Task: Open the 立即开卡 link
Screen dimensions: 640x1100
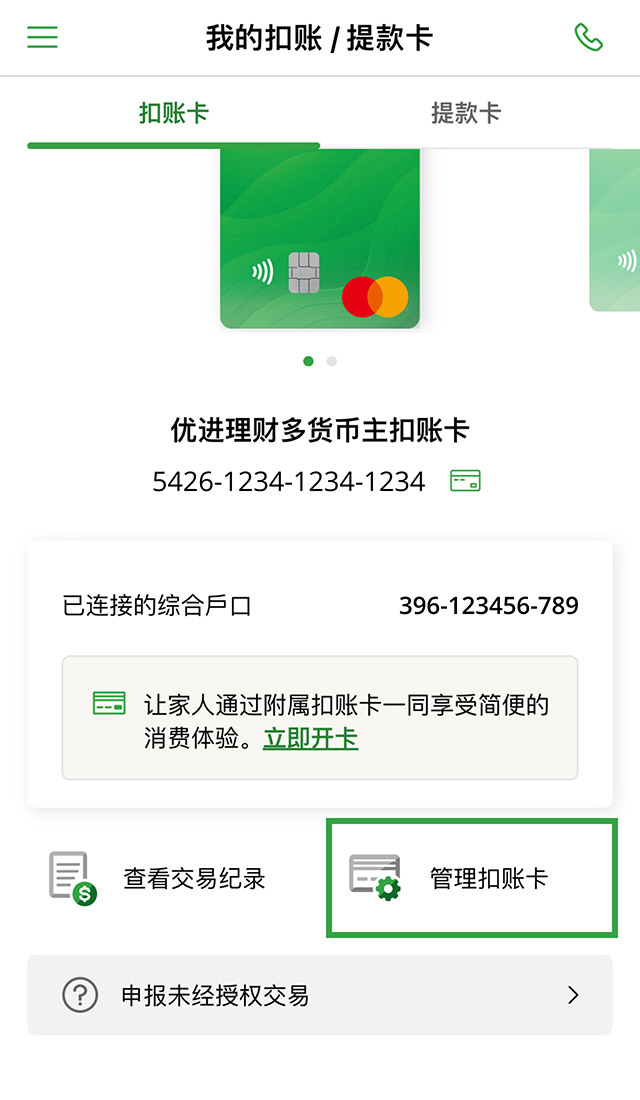Action: coord(310,739)
